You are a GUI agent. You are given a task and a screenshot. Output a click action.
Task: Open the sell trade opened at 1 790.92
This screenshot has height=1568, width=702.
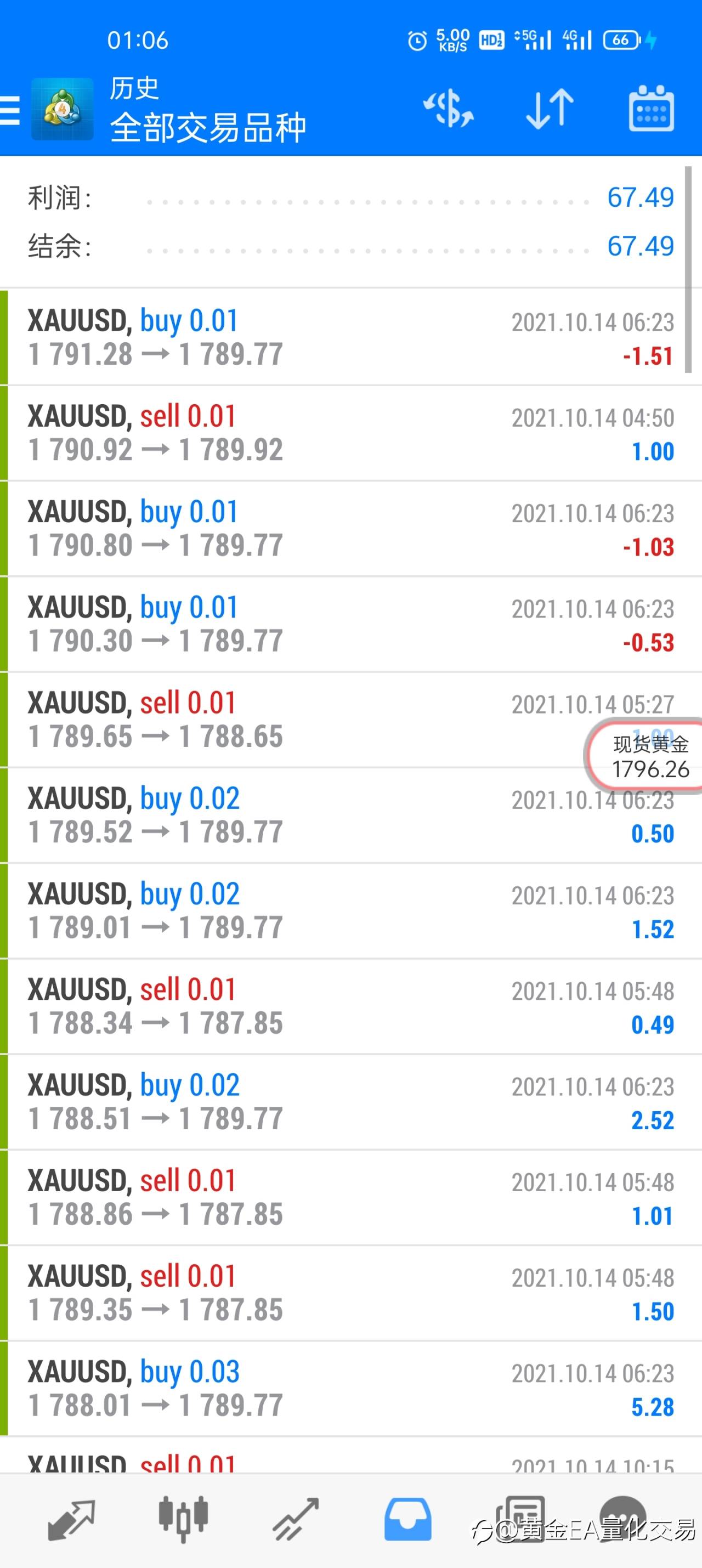(350, 433)
